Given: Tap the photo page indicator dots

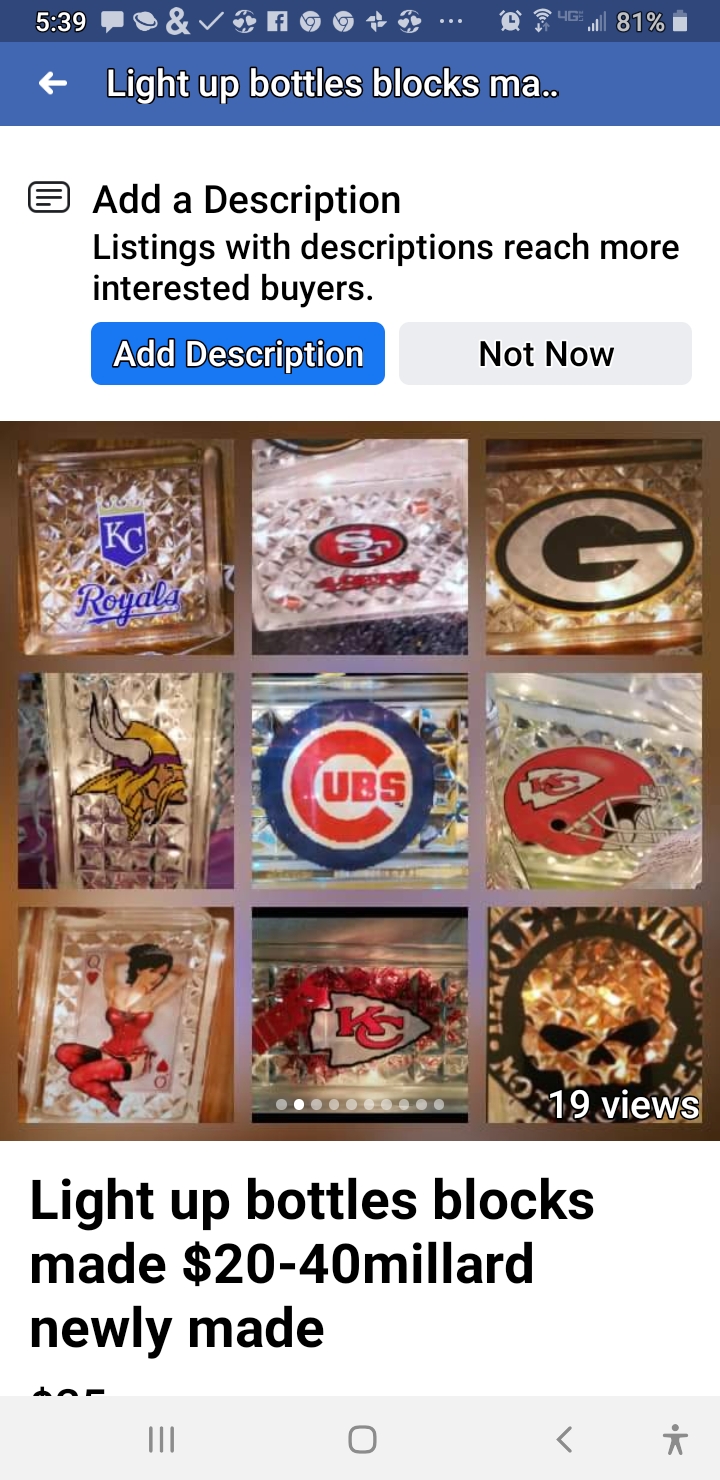Looking at the screenshot, I should (x=360, y=1104).
